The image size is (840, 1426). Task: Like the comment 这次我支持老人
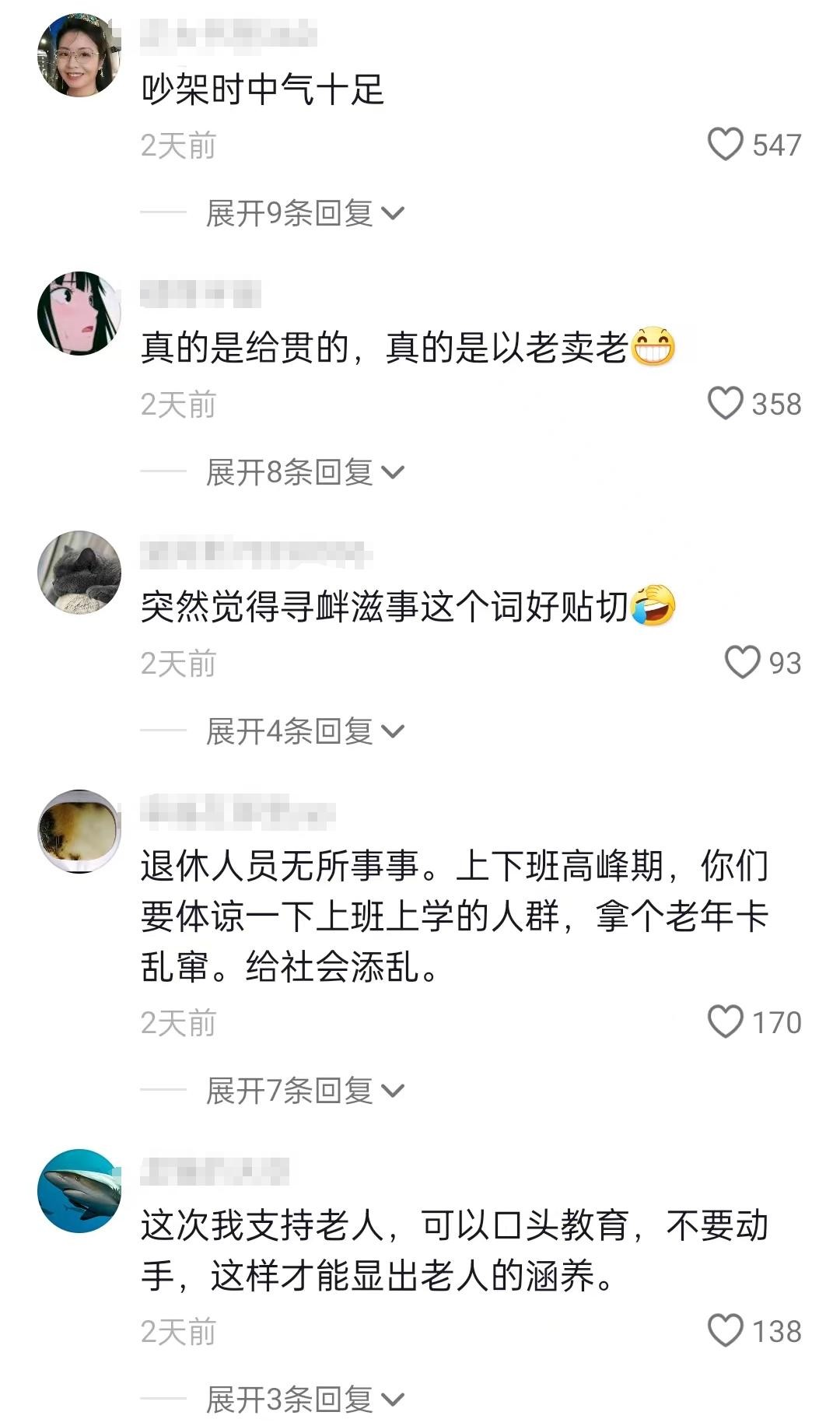[725, 1330]
